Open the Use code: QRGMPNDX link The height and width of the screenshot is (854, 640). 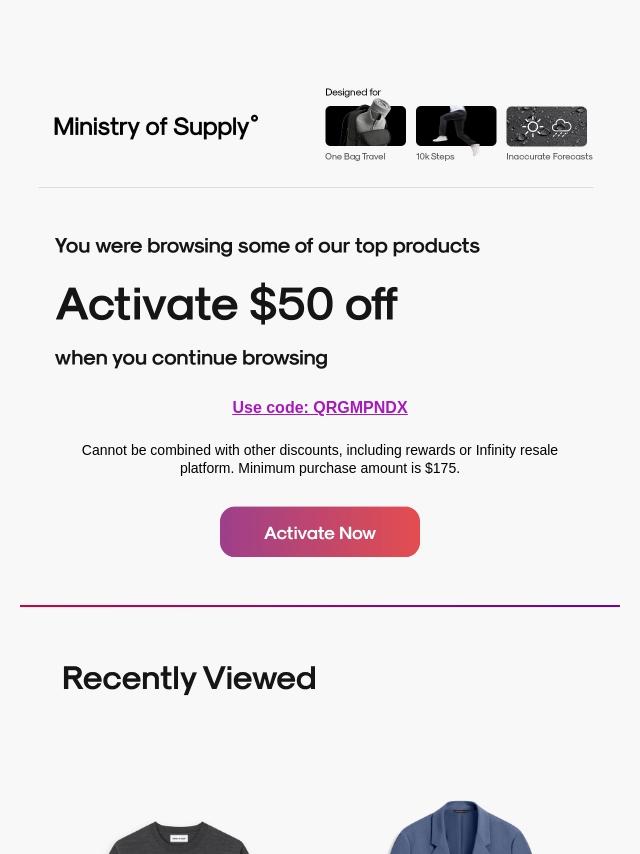tap(320, 408)
